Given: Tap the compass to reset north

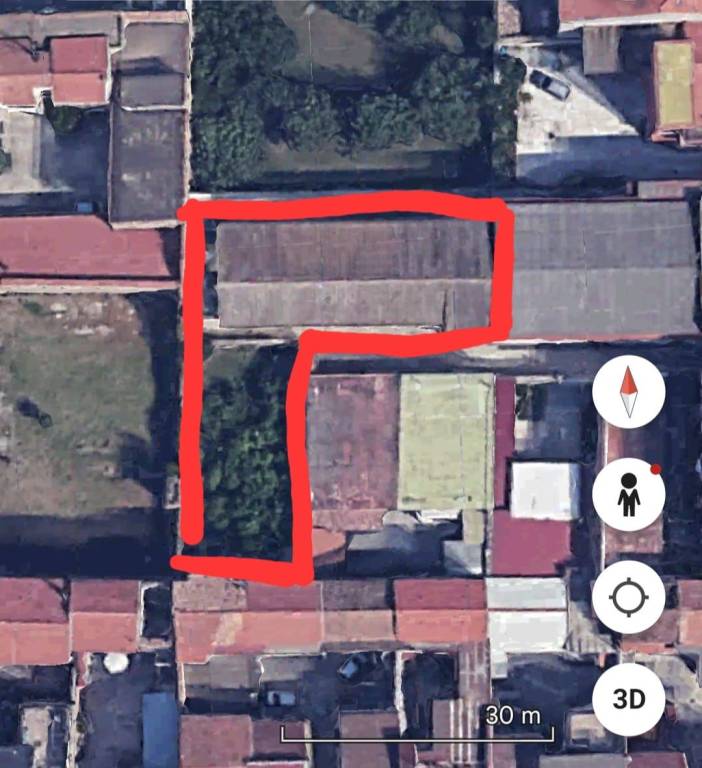Looking at the screenshot, I should click(629, 392).
